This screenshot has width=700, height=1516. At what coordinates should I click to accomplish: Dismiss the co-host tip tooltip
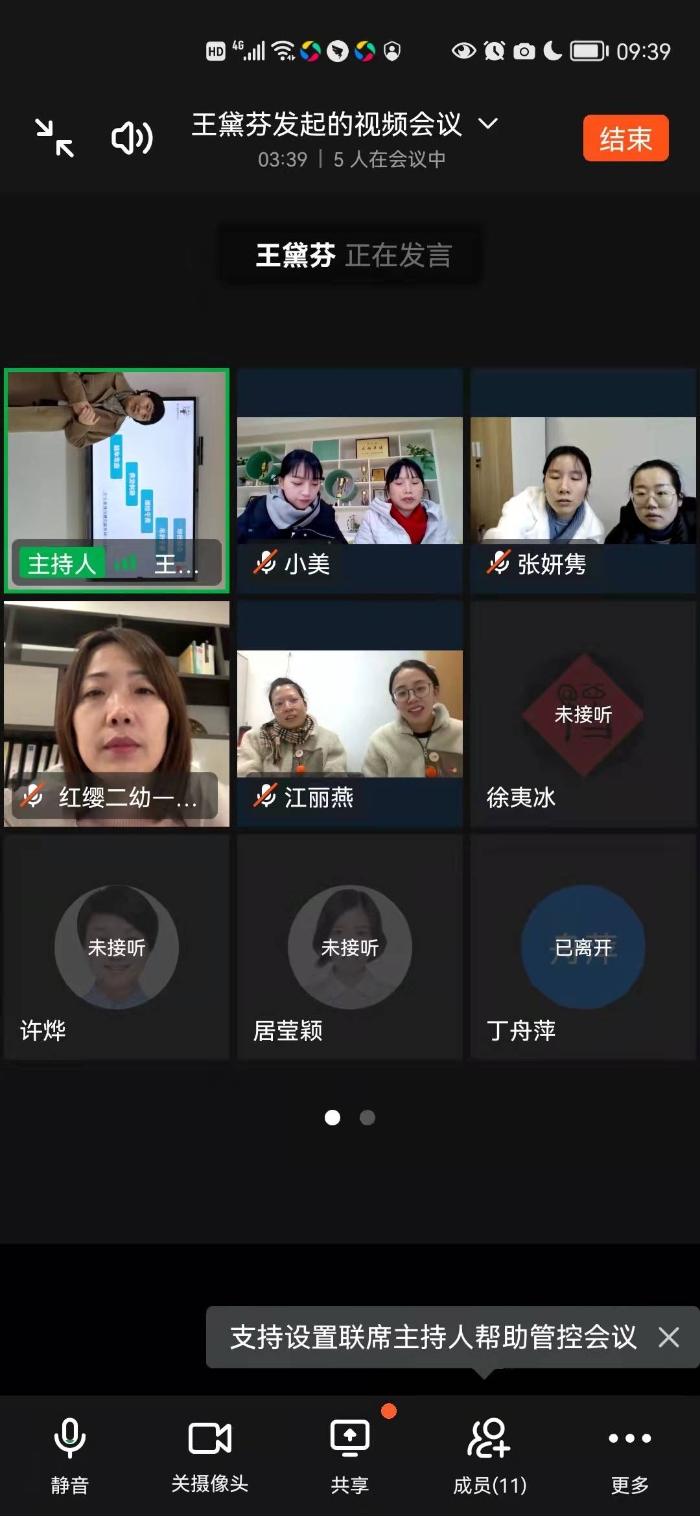point(669,1337)
